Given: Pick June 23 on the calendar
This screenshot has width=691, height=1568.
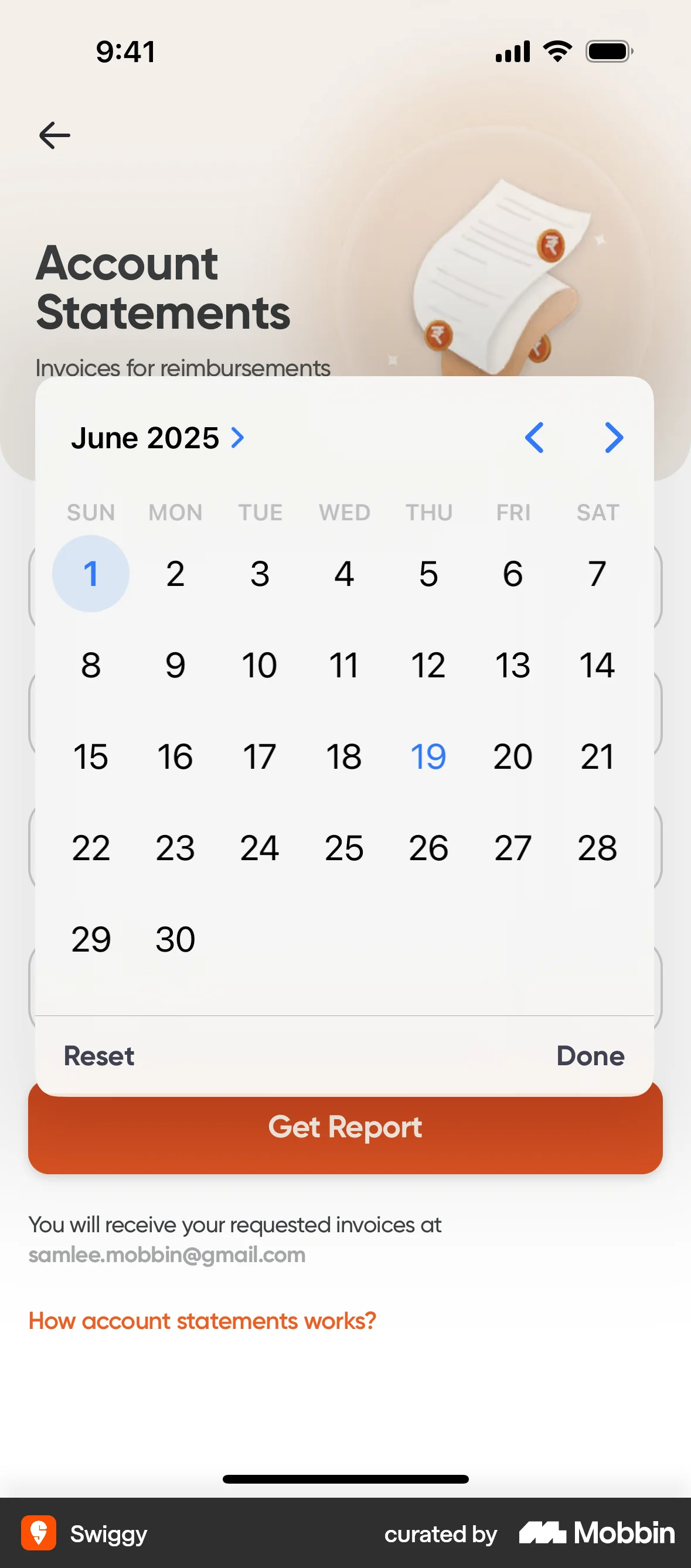Looking at the screenshot, I should click(x=175, y=848).
